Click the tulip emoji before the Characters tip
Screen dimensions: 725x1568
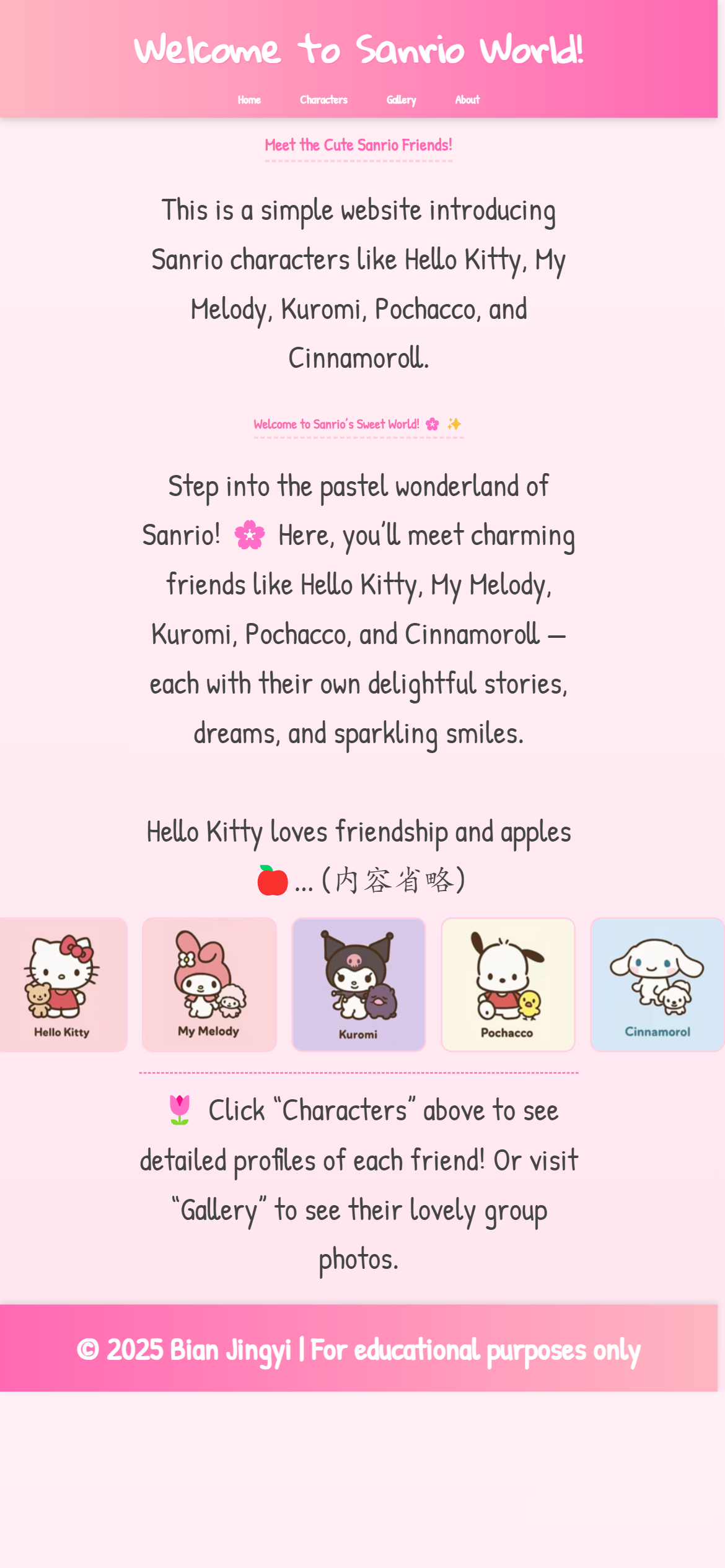pyautogui.click(x=179, y=1108)
